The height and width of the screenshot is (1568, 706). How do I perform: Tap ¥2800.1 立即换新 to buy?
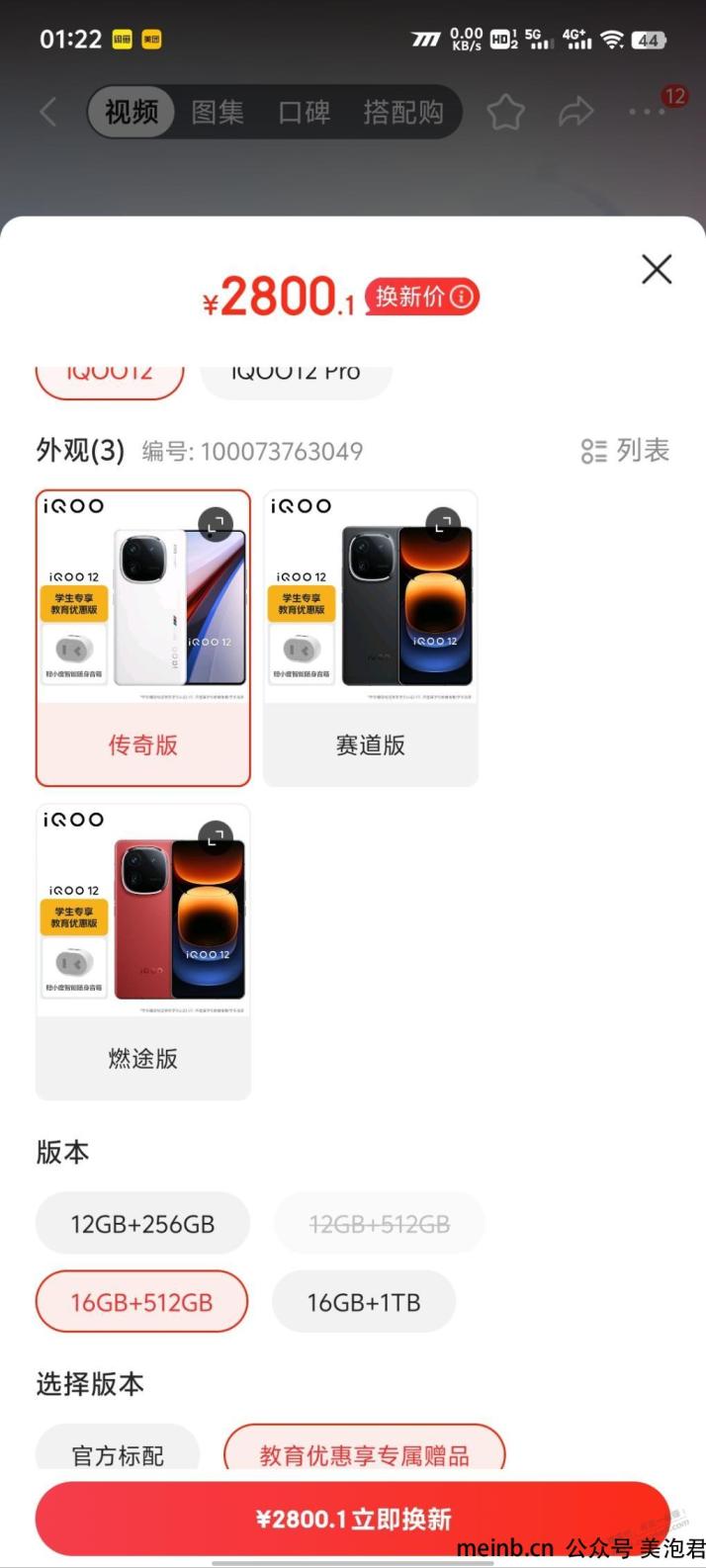353,1519
